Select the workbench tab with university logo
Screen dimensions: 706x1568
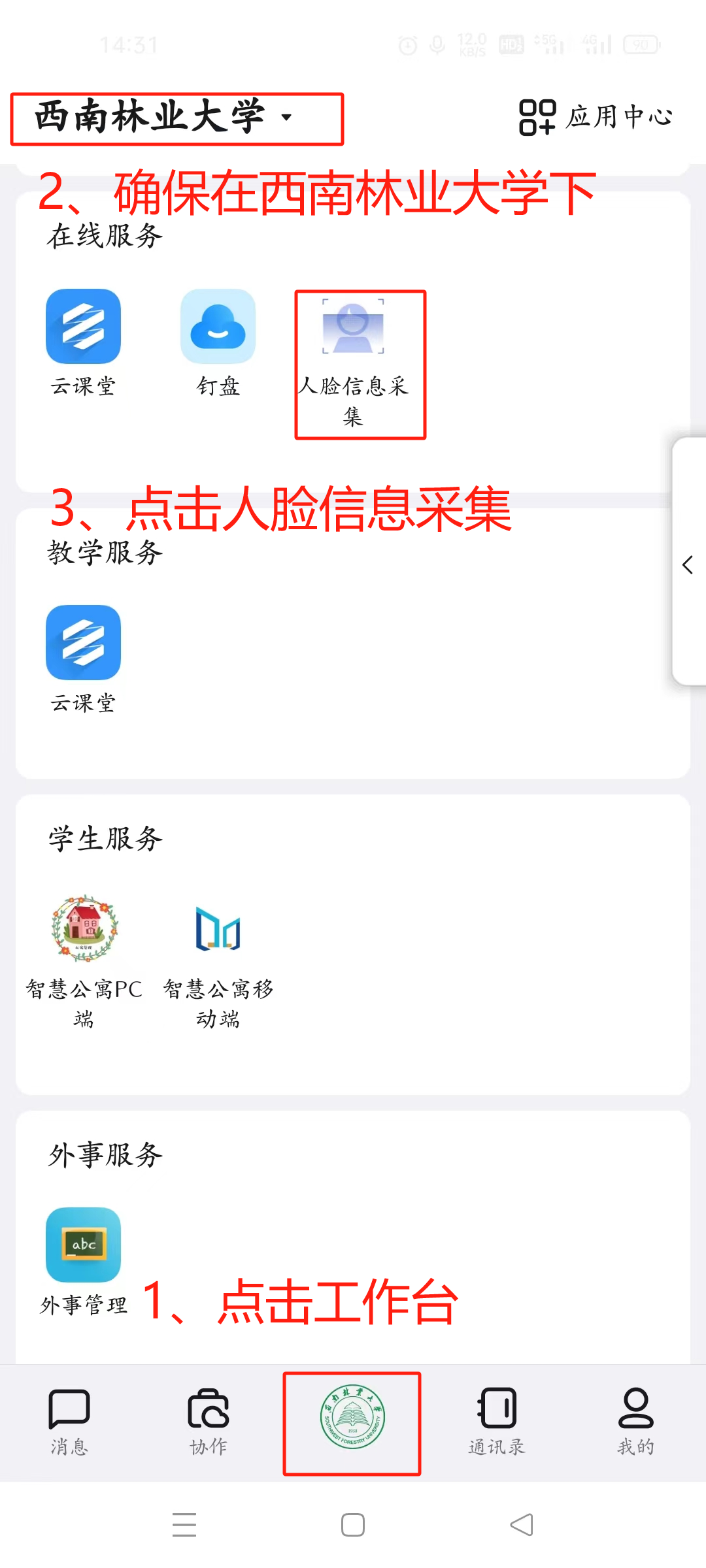click(352, 1418)
